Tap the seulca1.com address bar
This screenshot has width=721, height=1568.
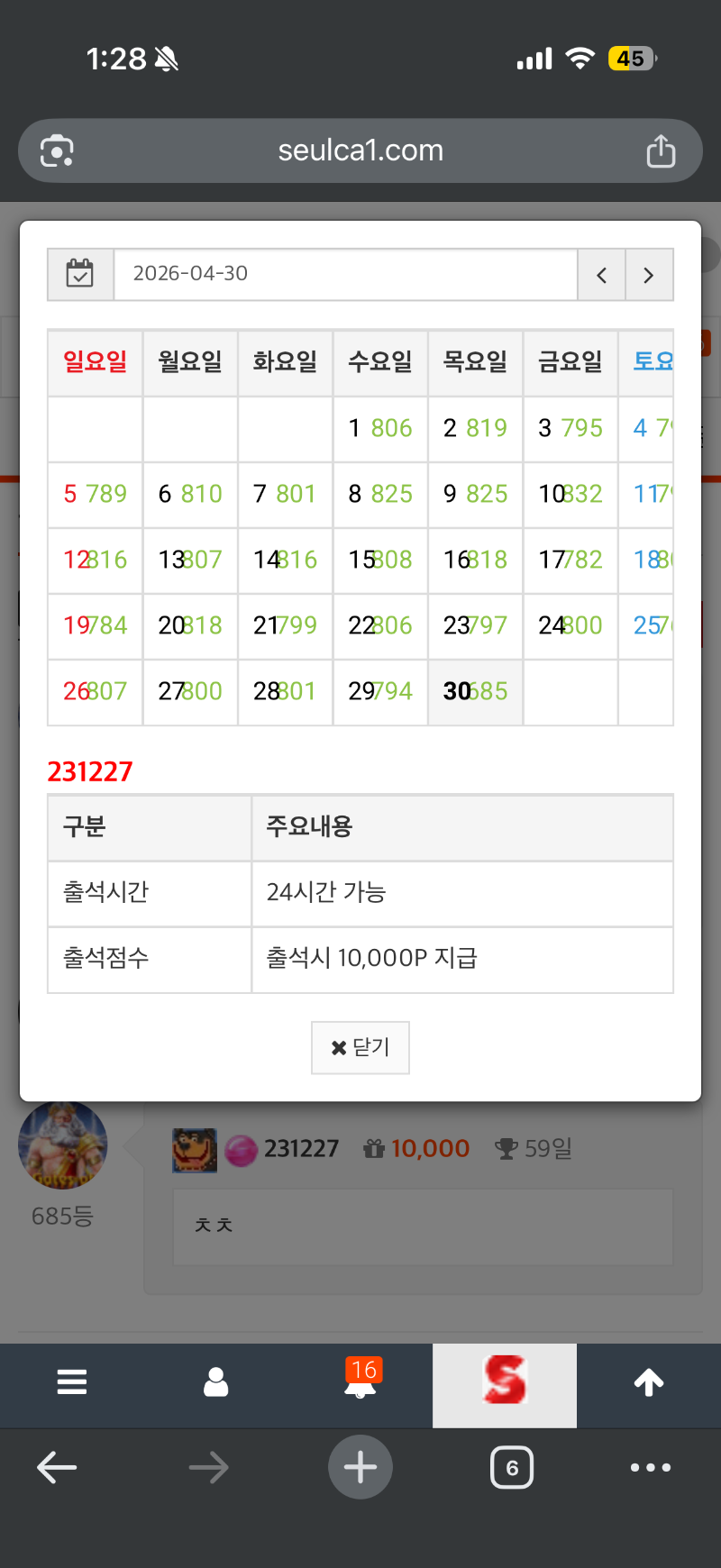tap(360, 150)
